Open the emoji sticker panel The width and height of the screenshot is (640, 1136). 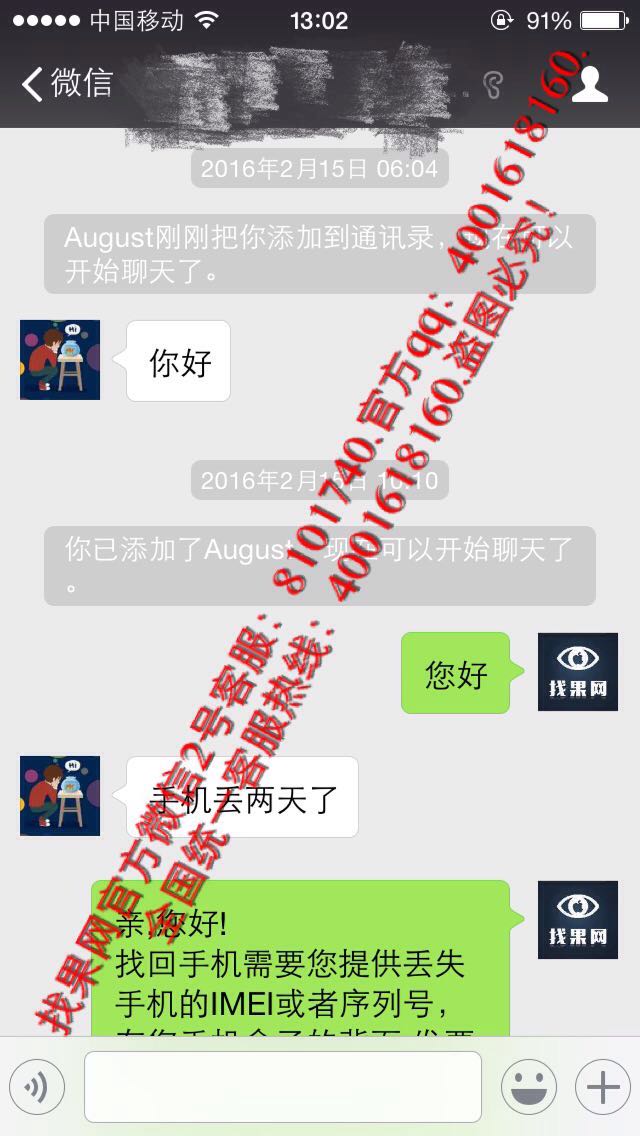point(529,1087)
